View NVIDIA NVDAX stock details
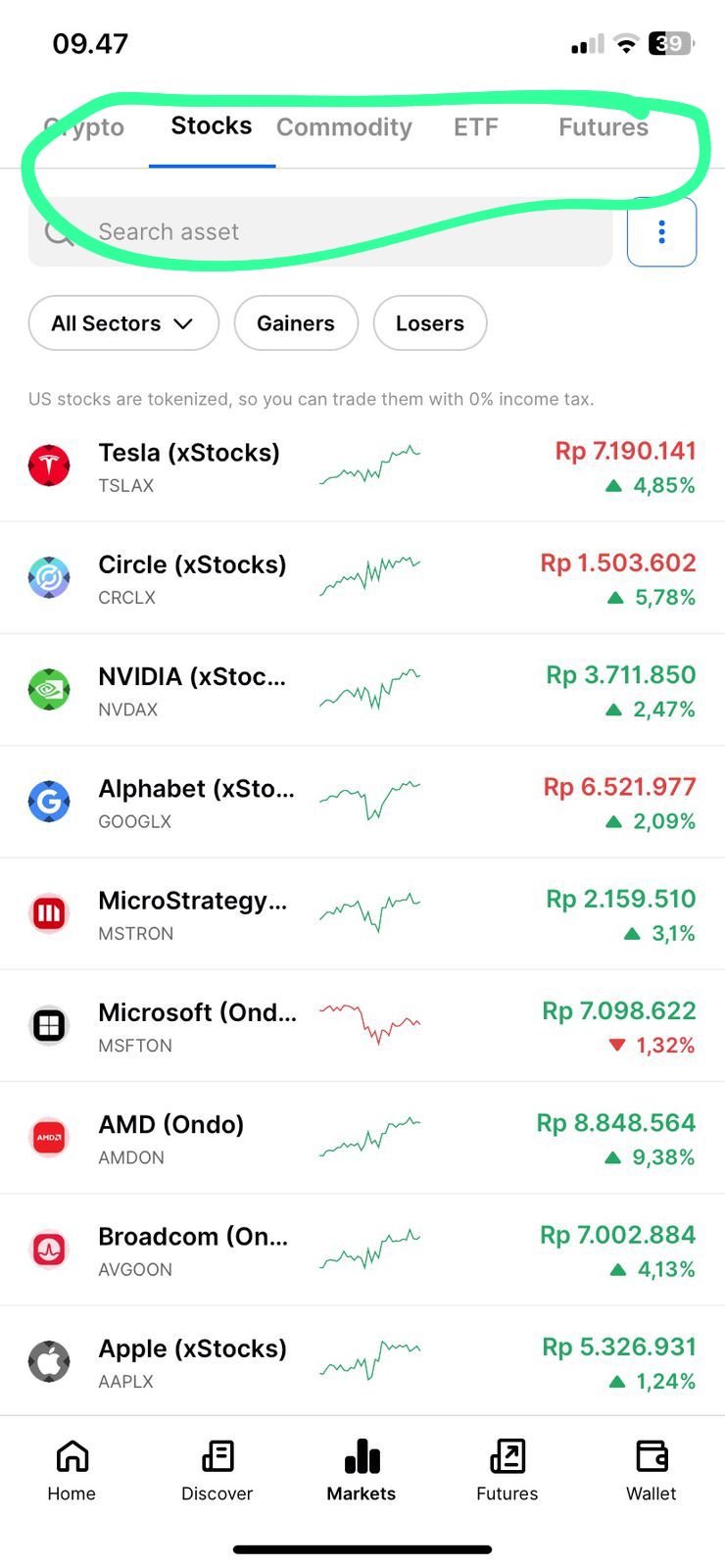This screenshot has width=725, height=1568. [362, 690]
